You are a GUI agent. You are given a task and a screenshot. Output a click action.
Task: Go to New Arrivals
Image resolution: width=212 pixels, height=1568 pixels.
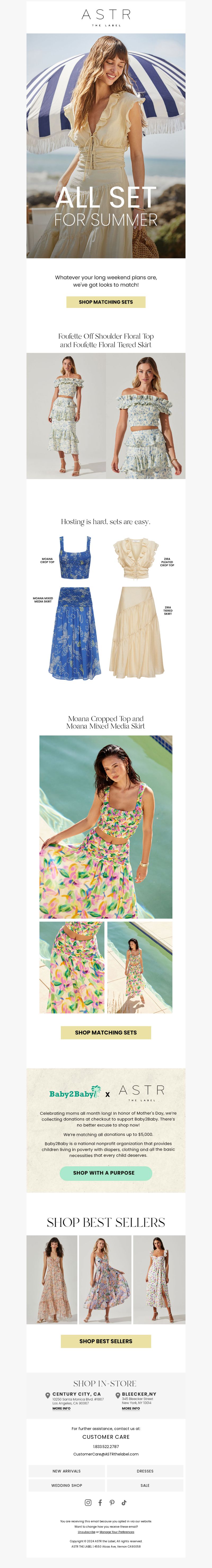click(x=67, y=1471)
